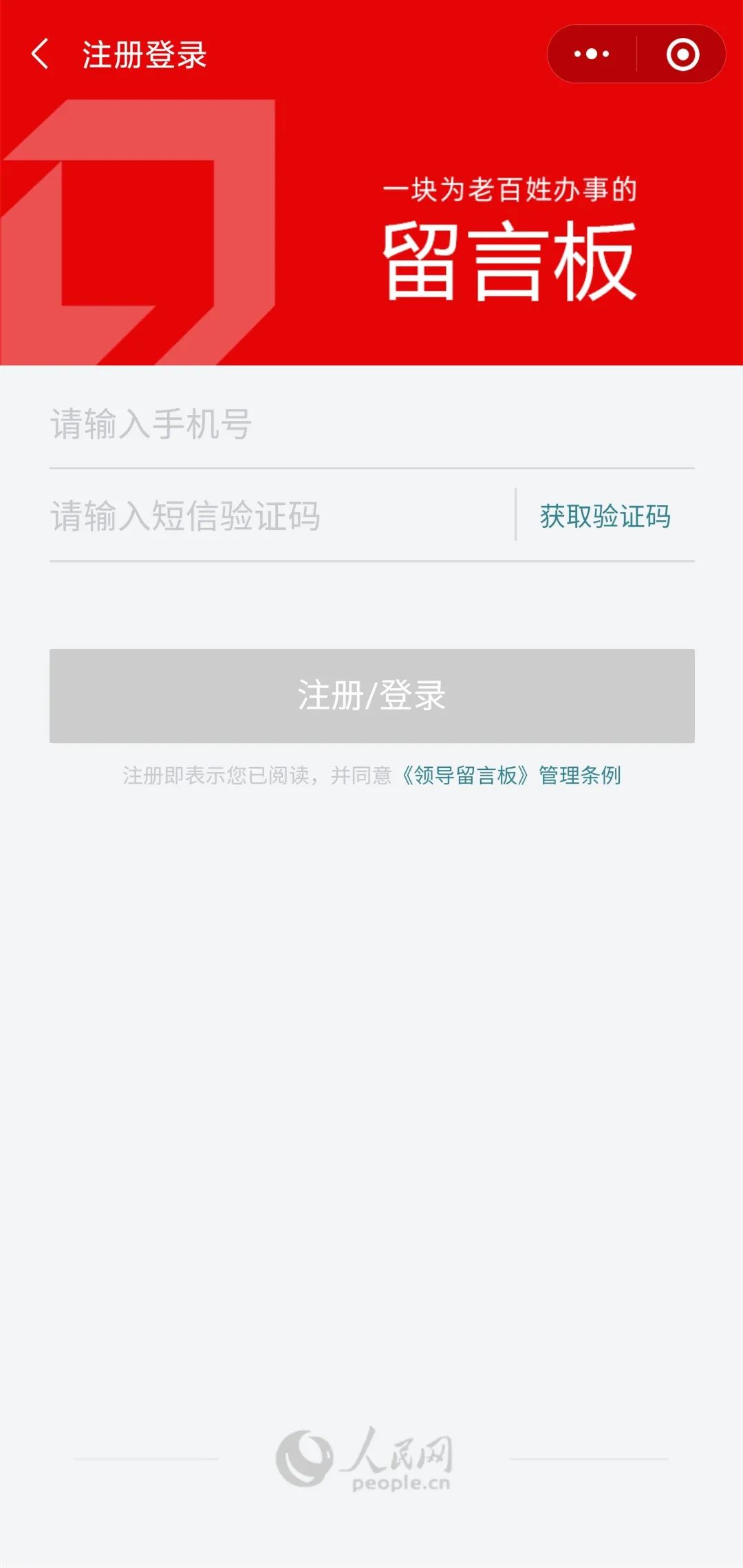
Task: Tap 获取验证码 to request an SMS code
Action: coord(605,516)
